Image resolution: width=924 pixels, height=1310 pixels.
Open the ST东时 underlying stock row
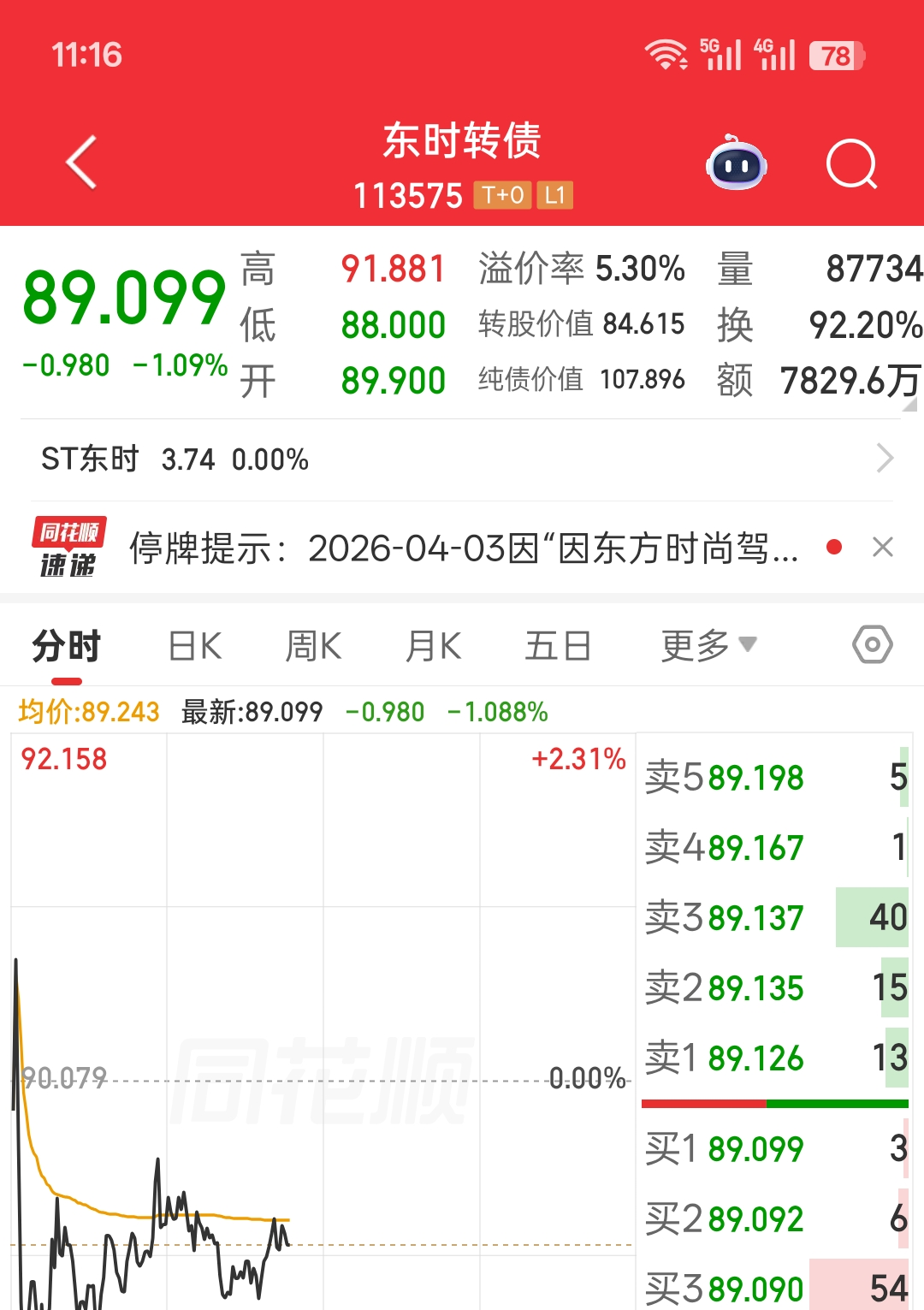coord(462,459)
